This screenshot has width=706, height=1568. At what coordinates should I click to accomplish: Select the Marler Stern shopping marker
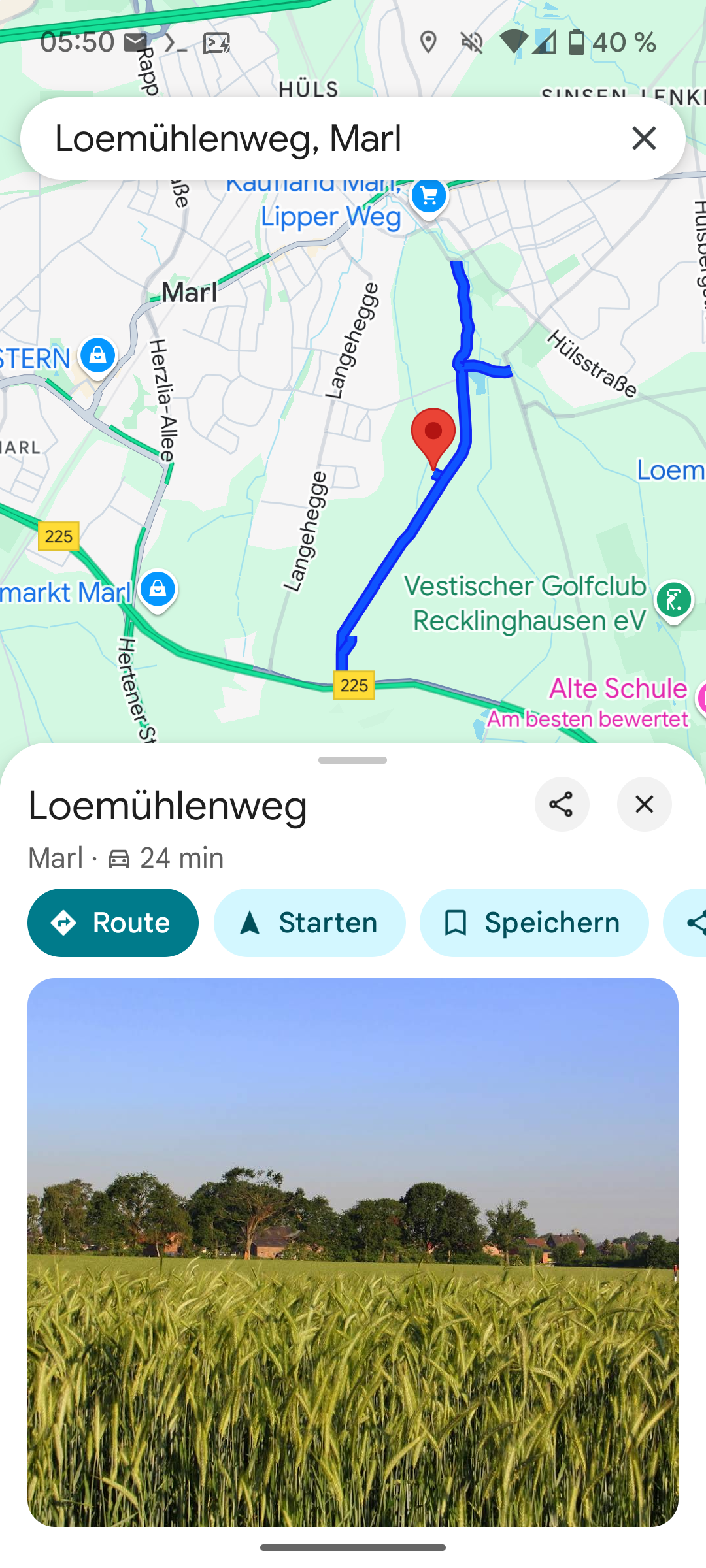pyautogui.click(x=98, y=355)
